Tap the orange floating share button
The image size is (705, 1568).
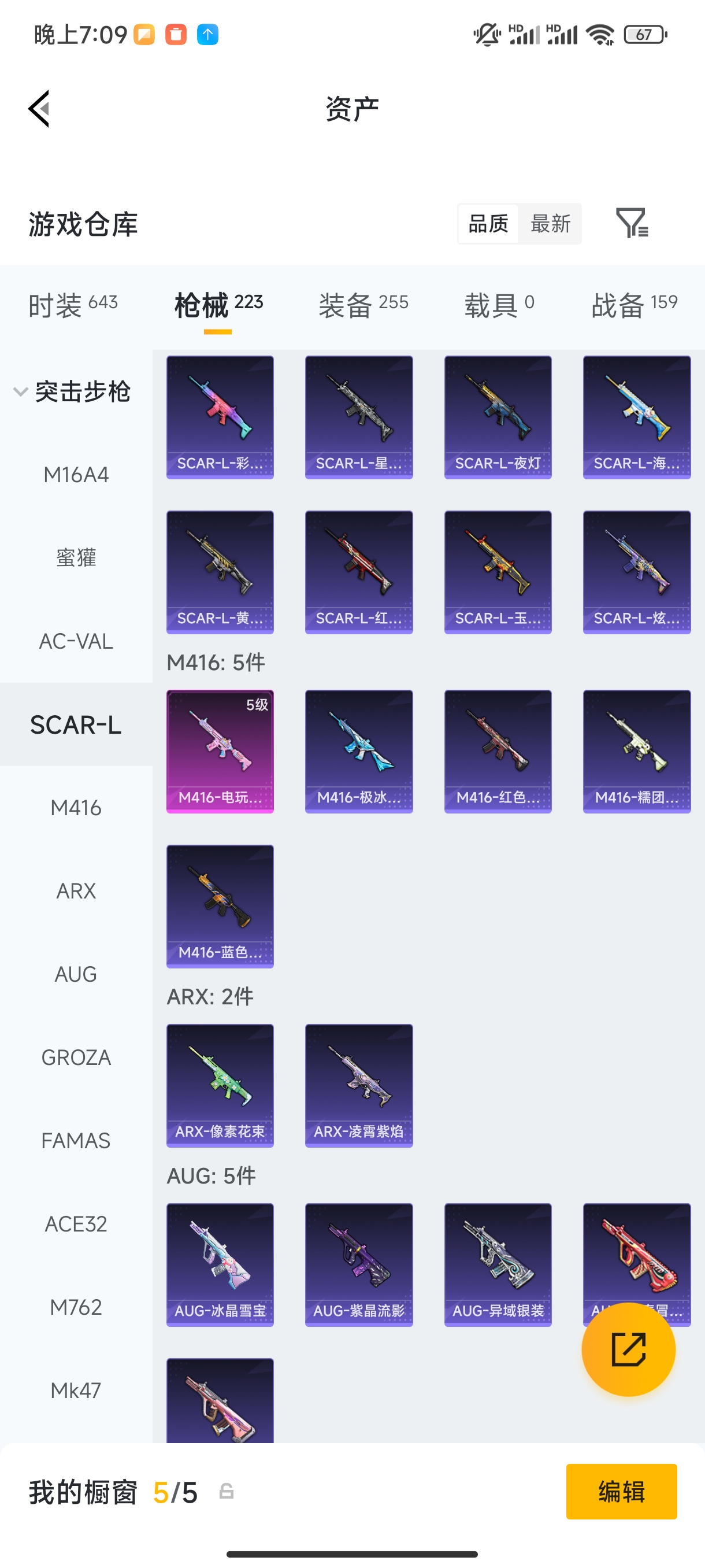[x=628, y=1349]
